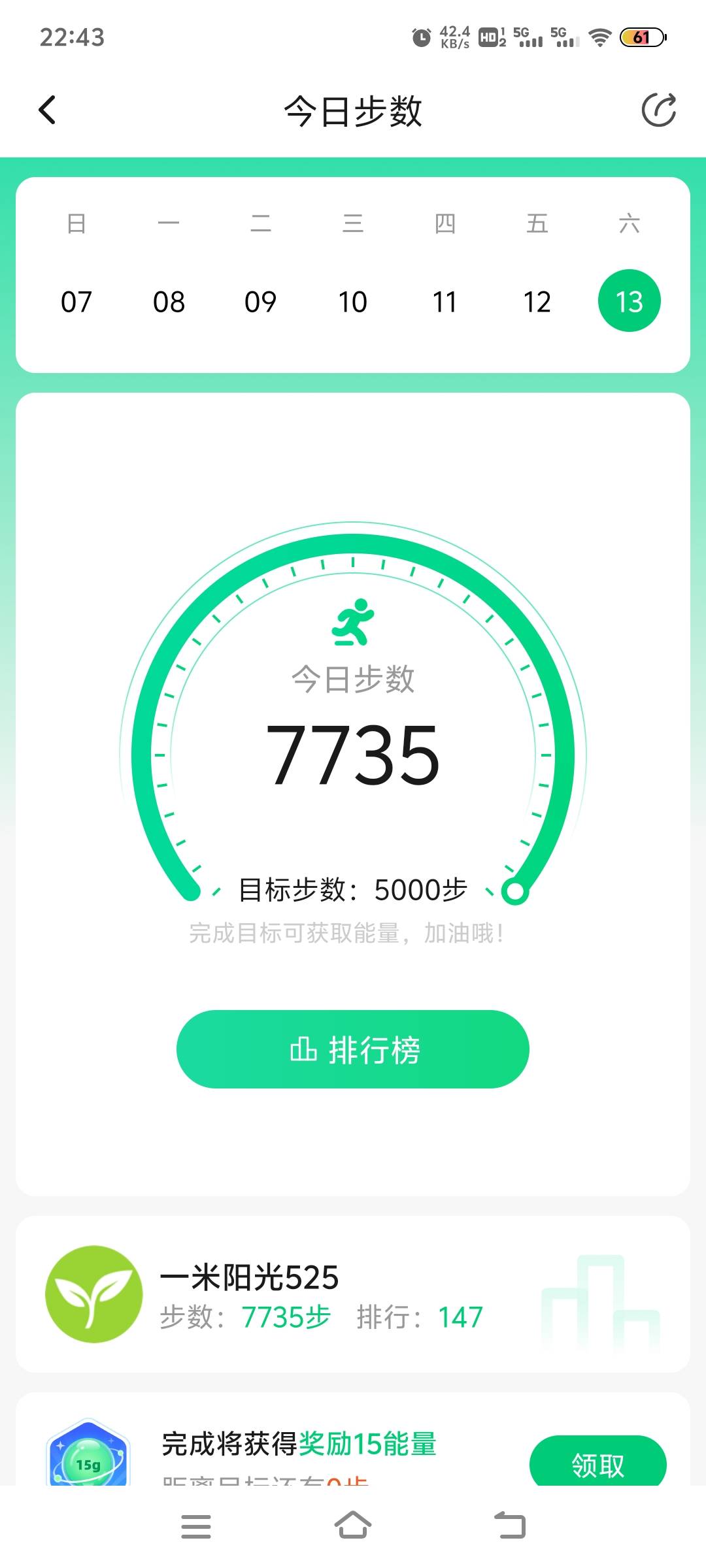Open the leaderboard via 排行榜 button
706x1568 pixels.
pos(353,1049)
